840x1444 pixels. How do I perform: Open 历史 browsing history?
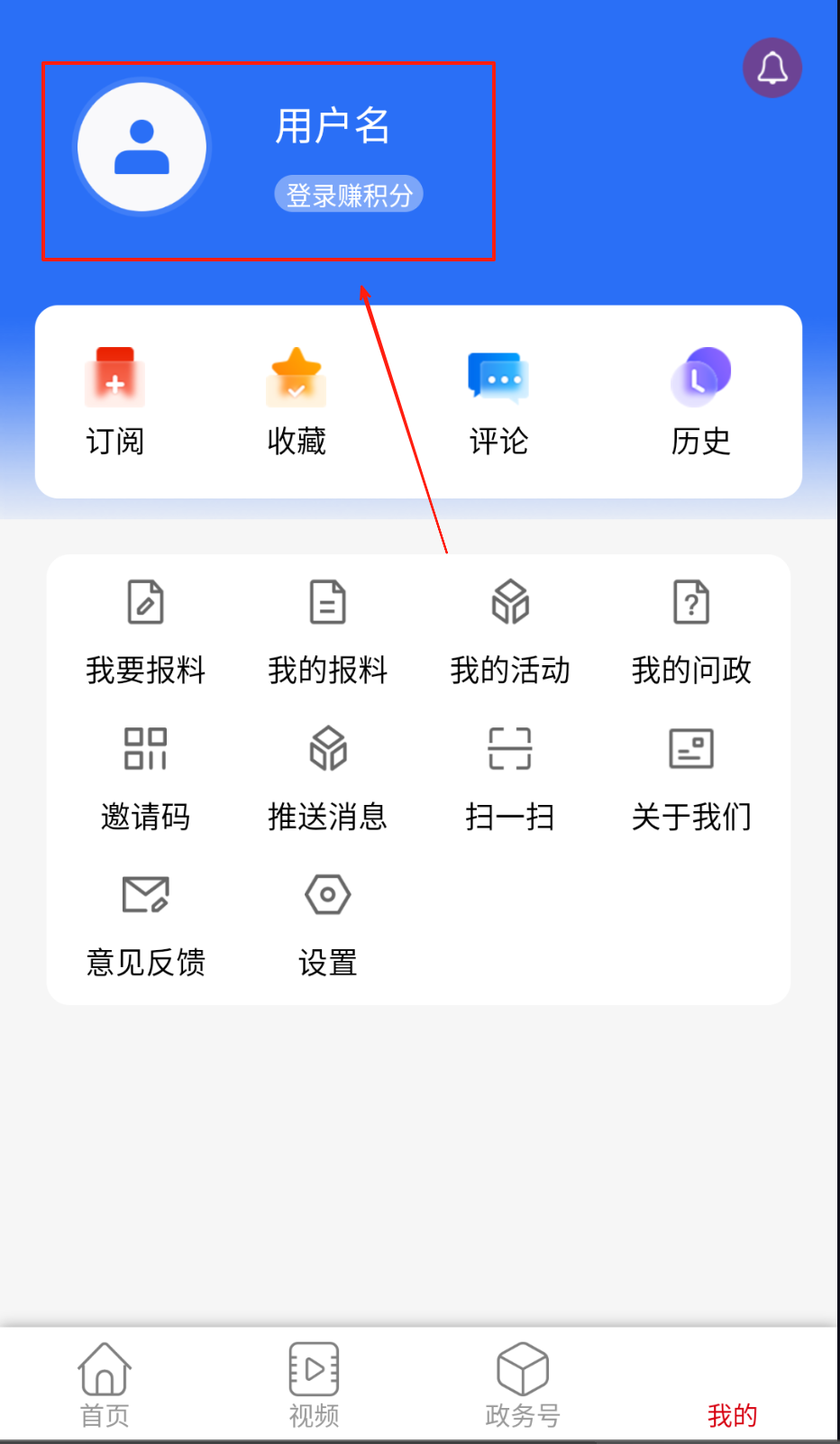700,402
